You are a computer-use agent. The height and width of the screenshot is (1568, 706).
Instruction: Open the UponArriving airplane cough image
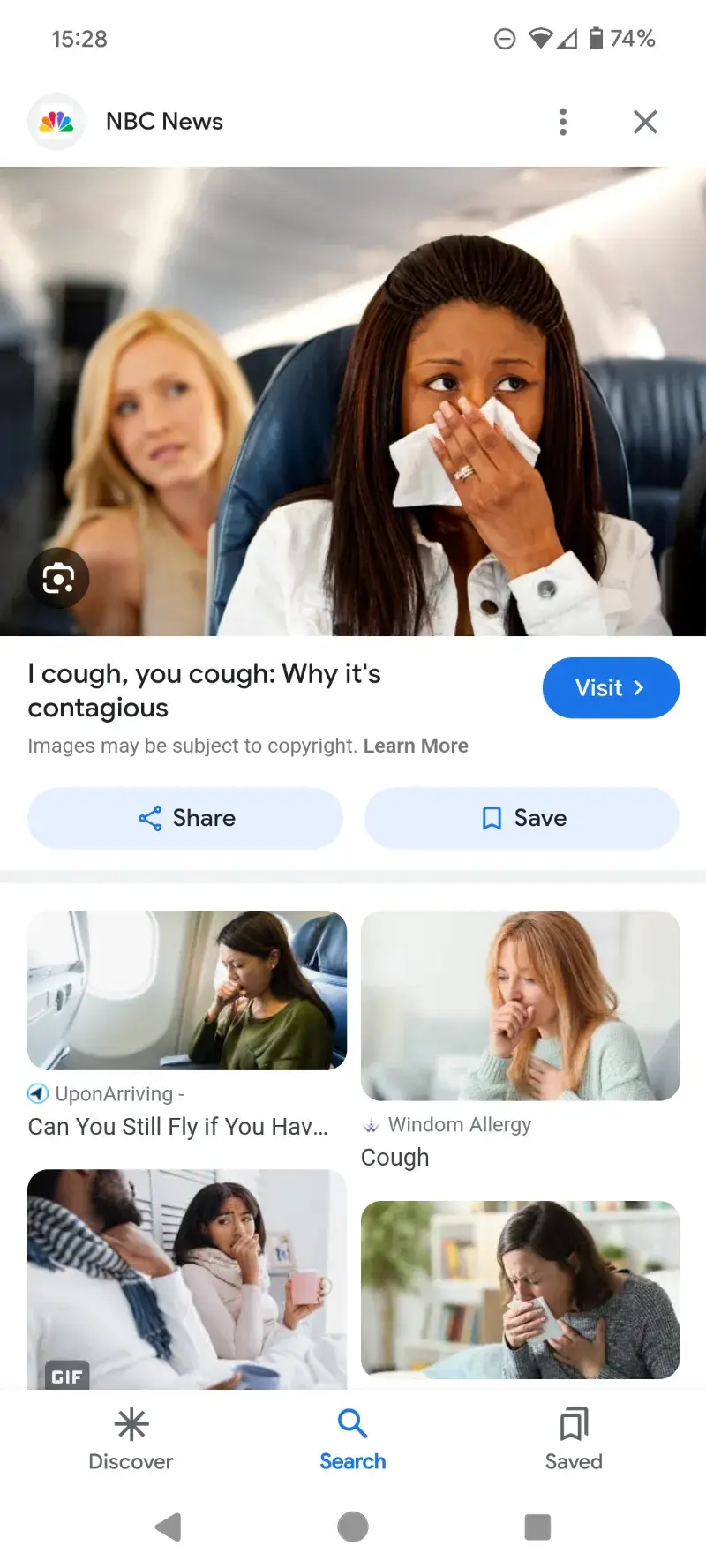[x=187, y=990]
